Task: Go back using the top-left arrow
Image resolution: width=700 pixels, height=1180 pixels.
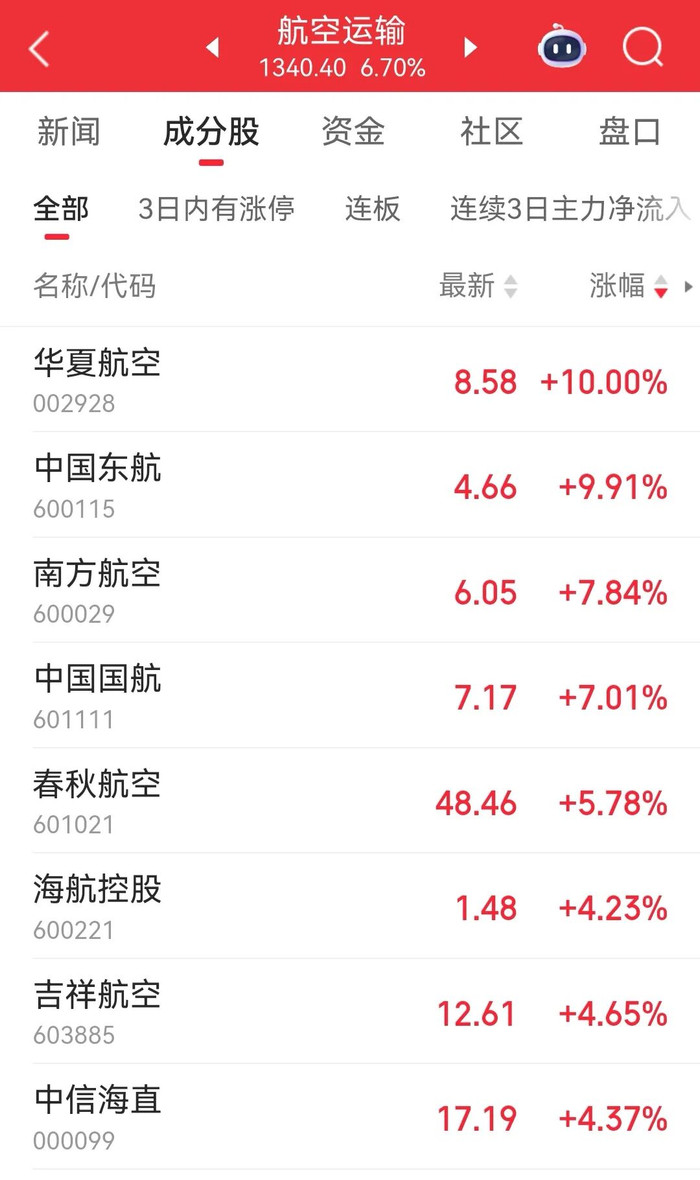Action: tap(40, 48)
